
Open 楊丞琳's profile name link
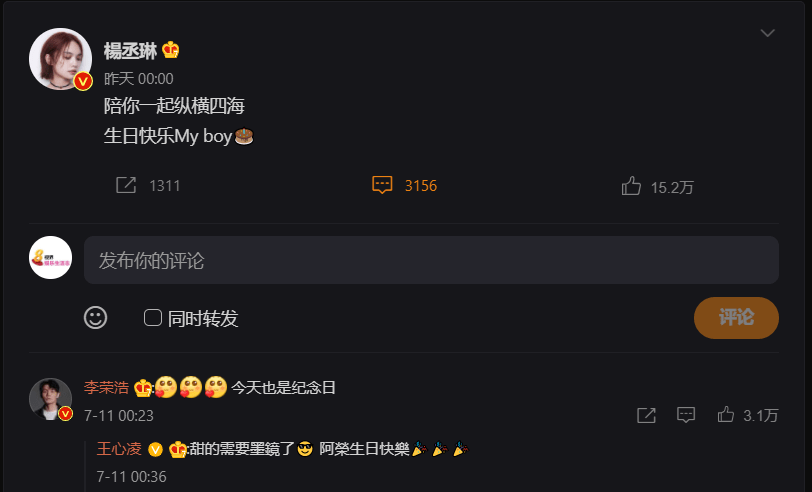[130, 51]
